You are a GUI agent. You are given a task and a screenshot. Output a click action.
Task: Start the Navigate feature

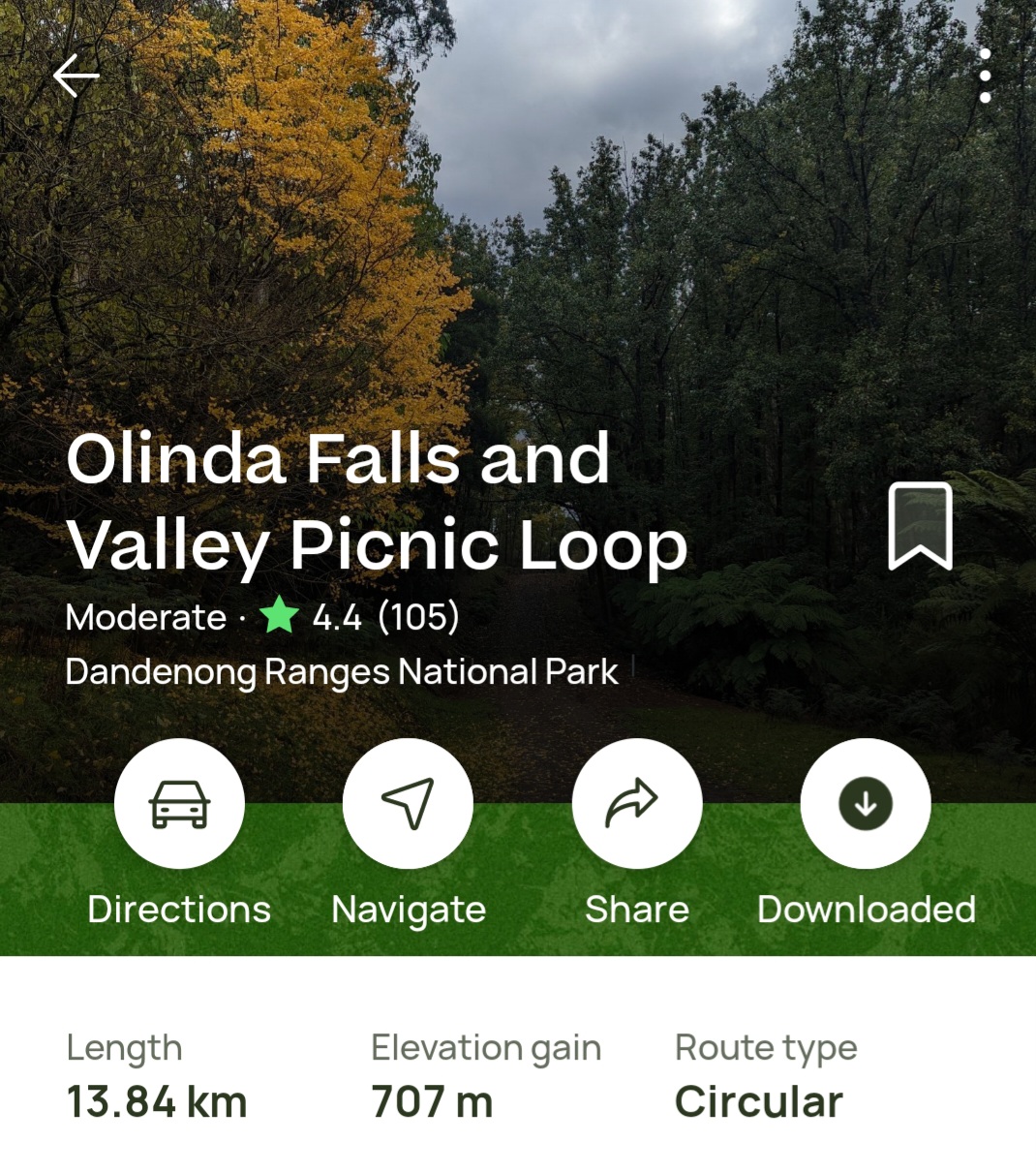tap(408, 803)
